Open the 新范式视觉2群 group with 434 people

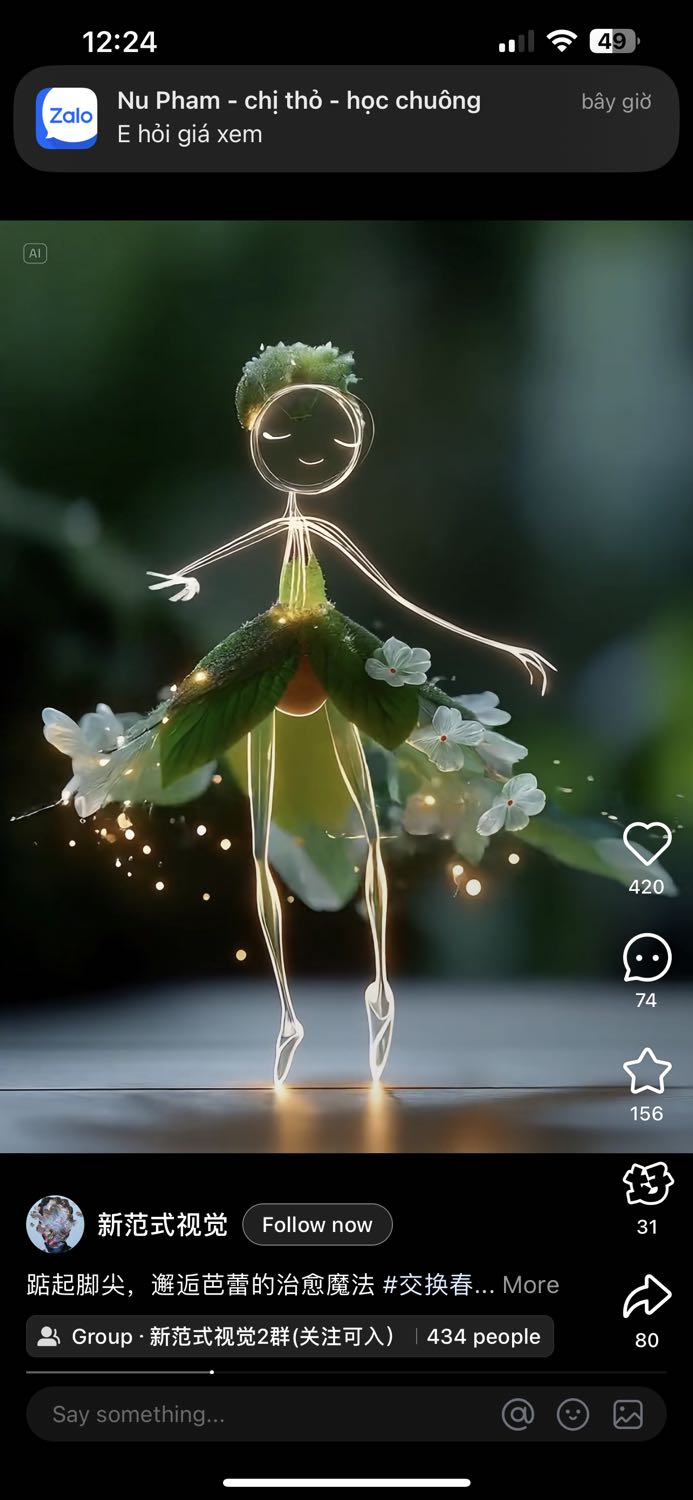[x=290, y=1336]
